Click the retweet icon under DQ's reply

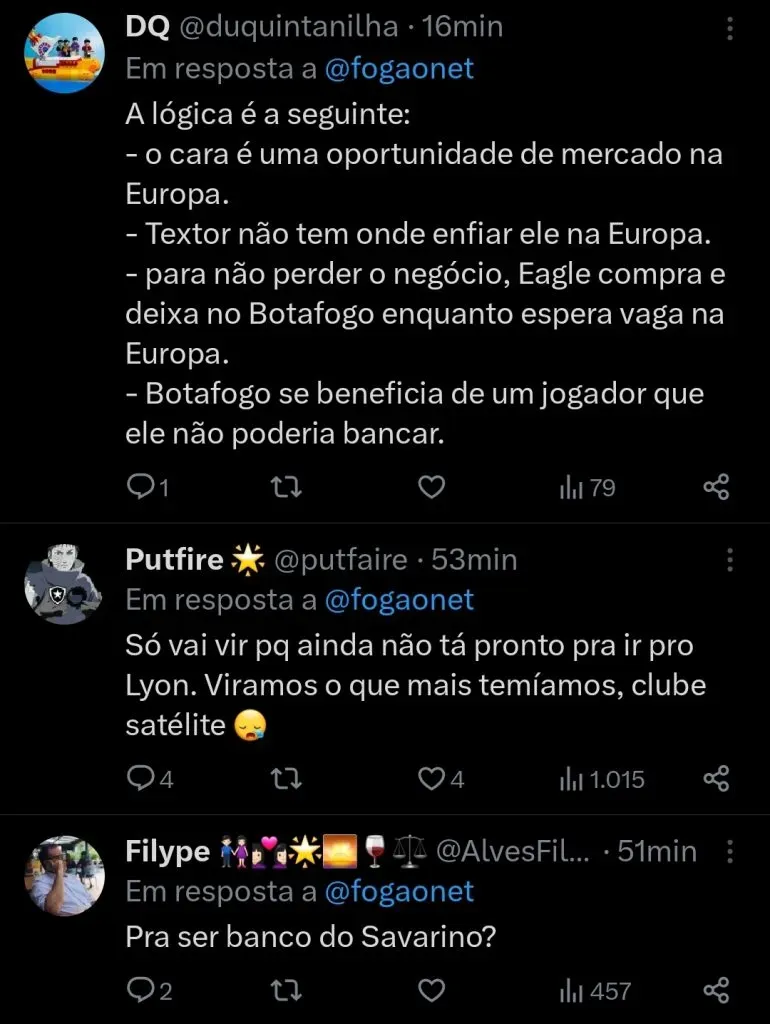click(286, 487)
